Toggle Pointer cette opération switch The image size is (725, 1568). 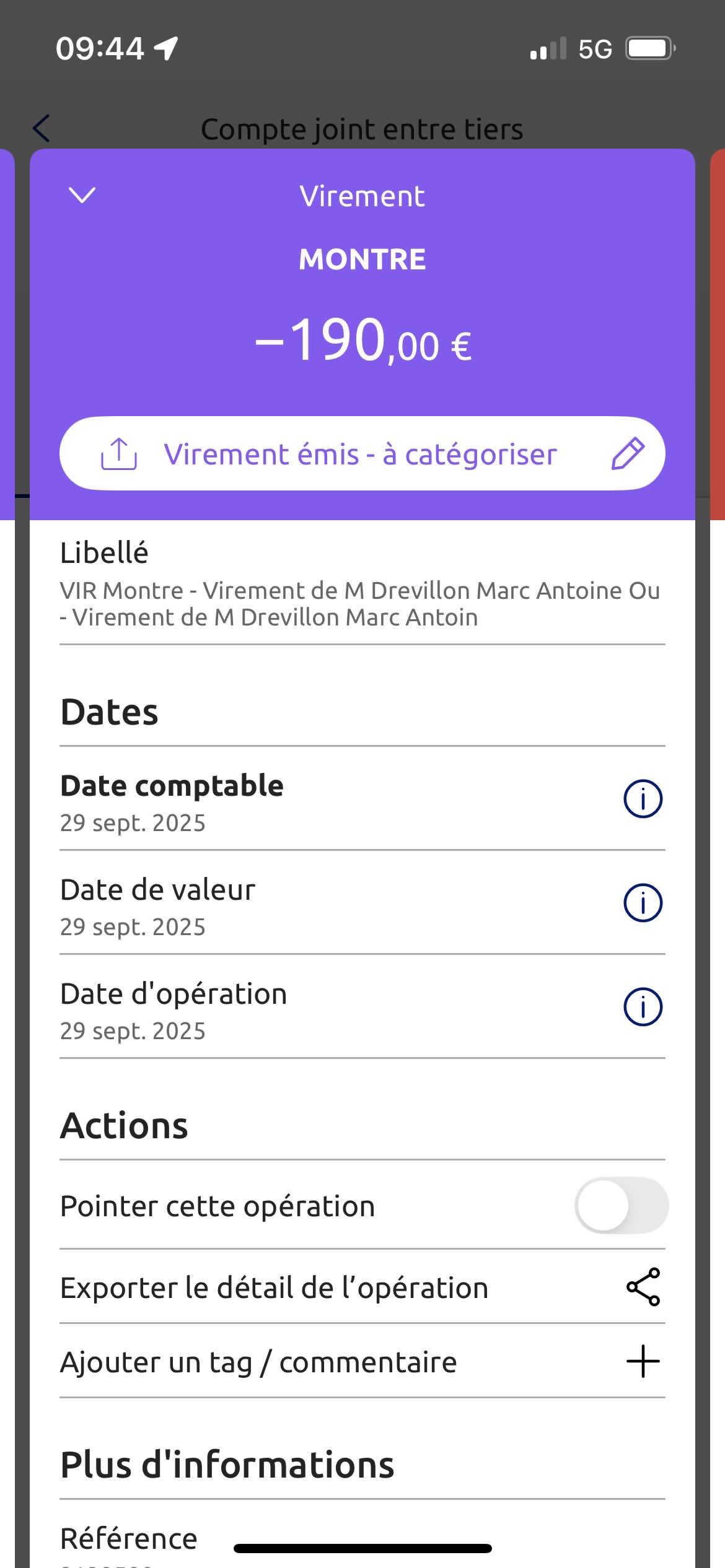point(621,1206)
